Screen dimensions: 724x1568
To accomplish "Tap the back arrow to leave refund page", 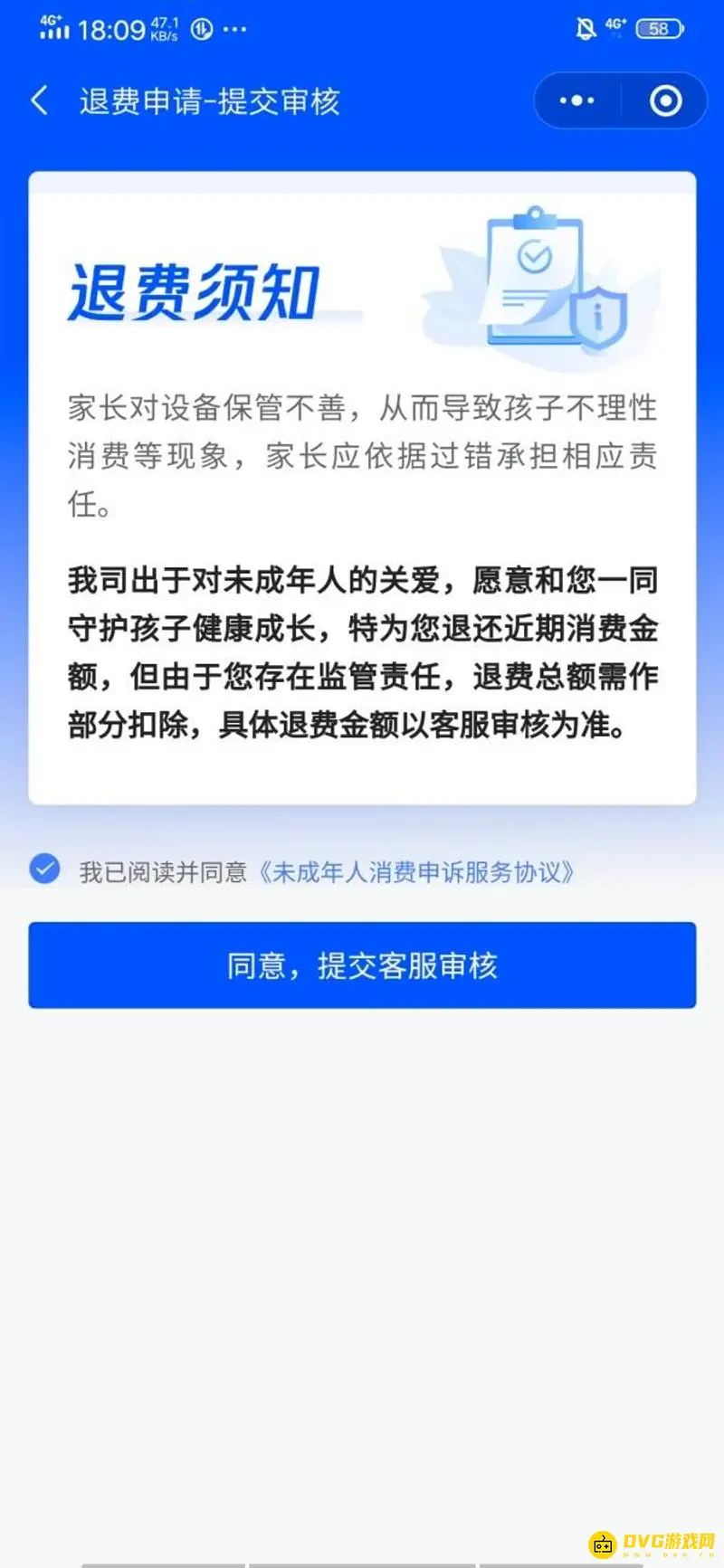I will 40,100.
